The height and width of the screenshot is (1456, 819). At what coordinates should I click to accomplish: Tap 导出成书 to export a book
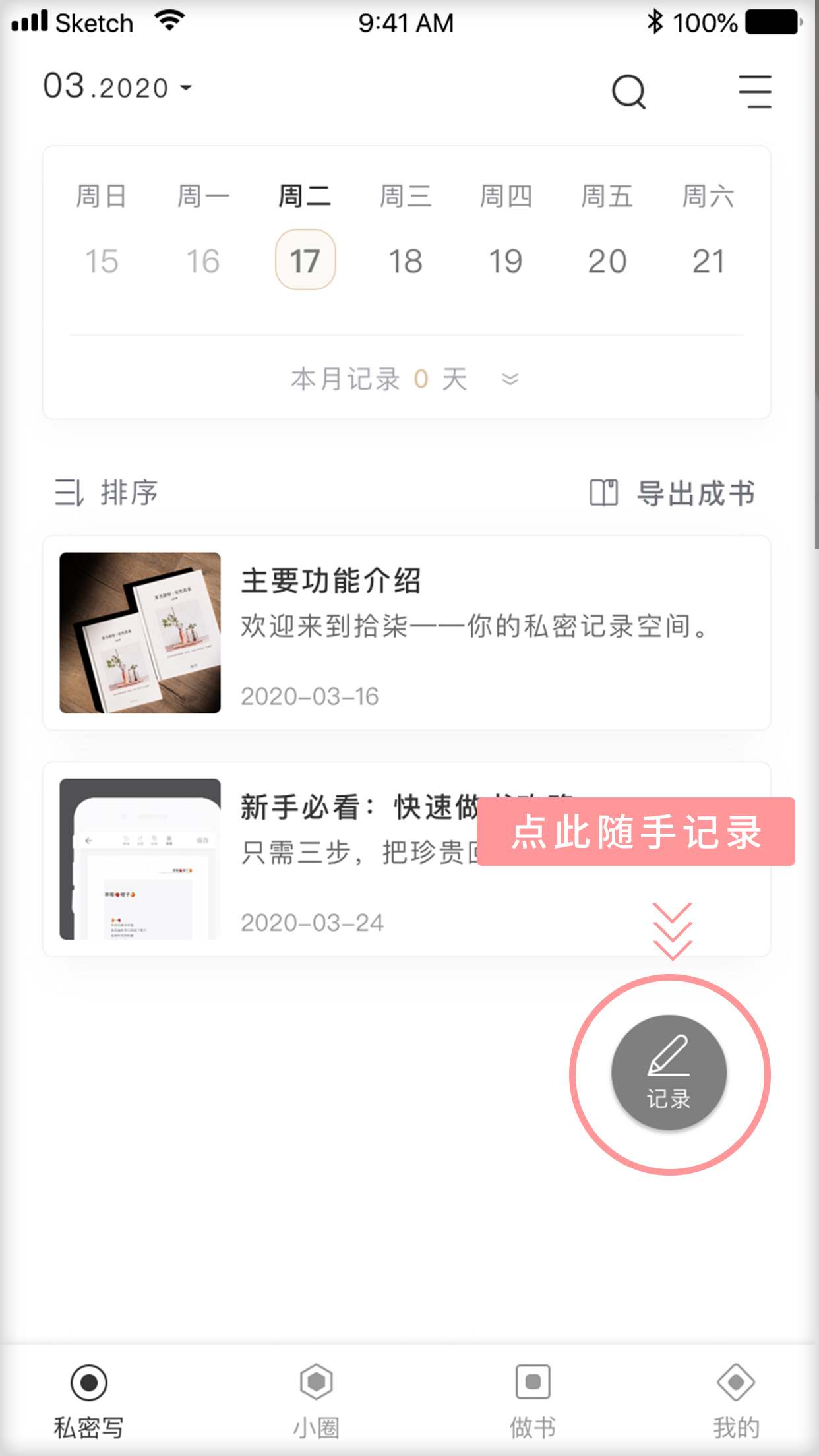tap(673, 493)
